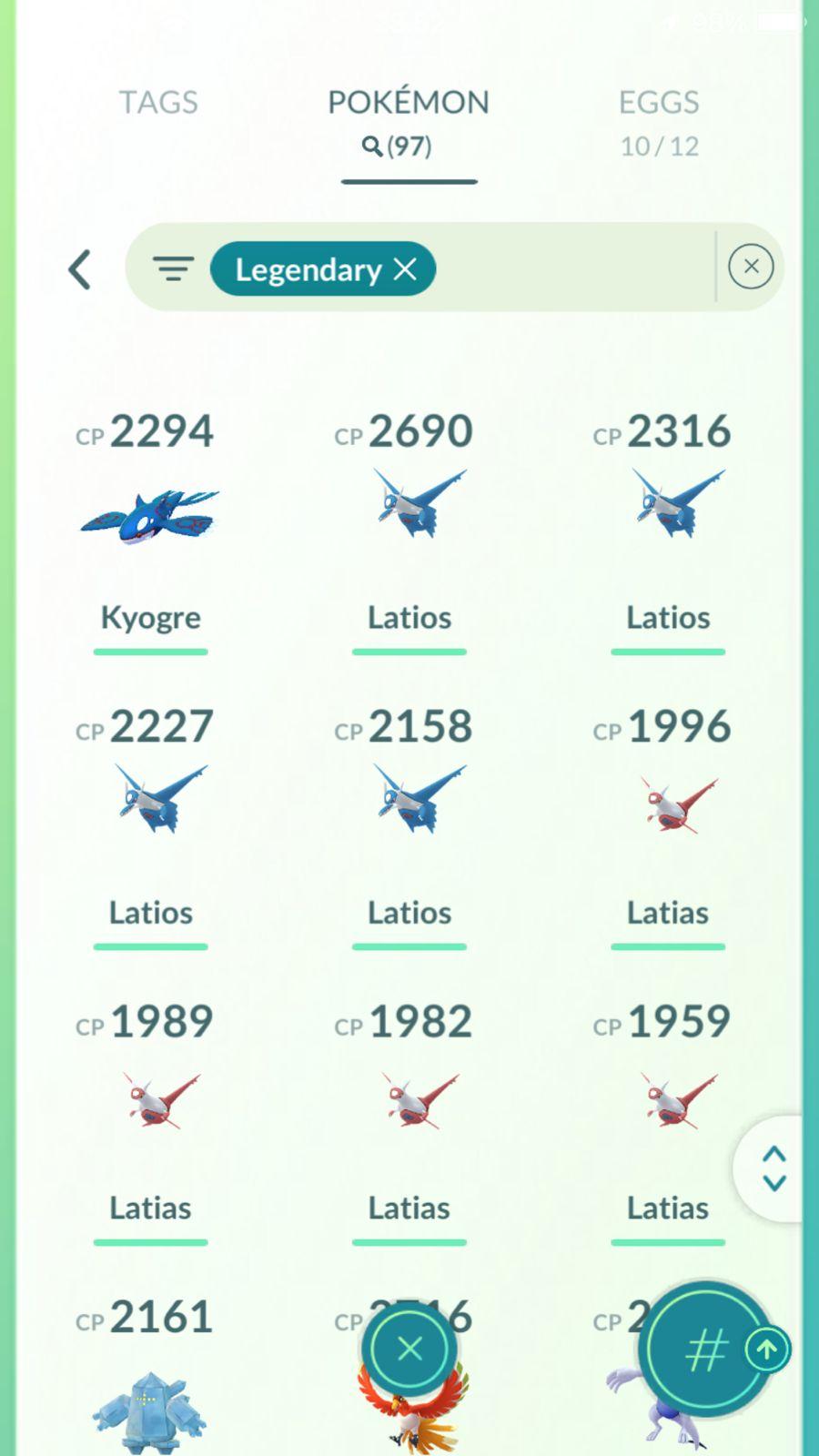Open the filter options icon
Image resolution: width=819 pixels, height=1456 pixels.
pos(173,269)
